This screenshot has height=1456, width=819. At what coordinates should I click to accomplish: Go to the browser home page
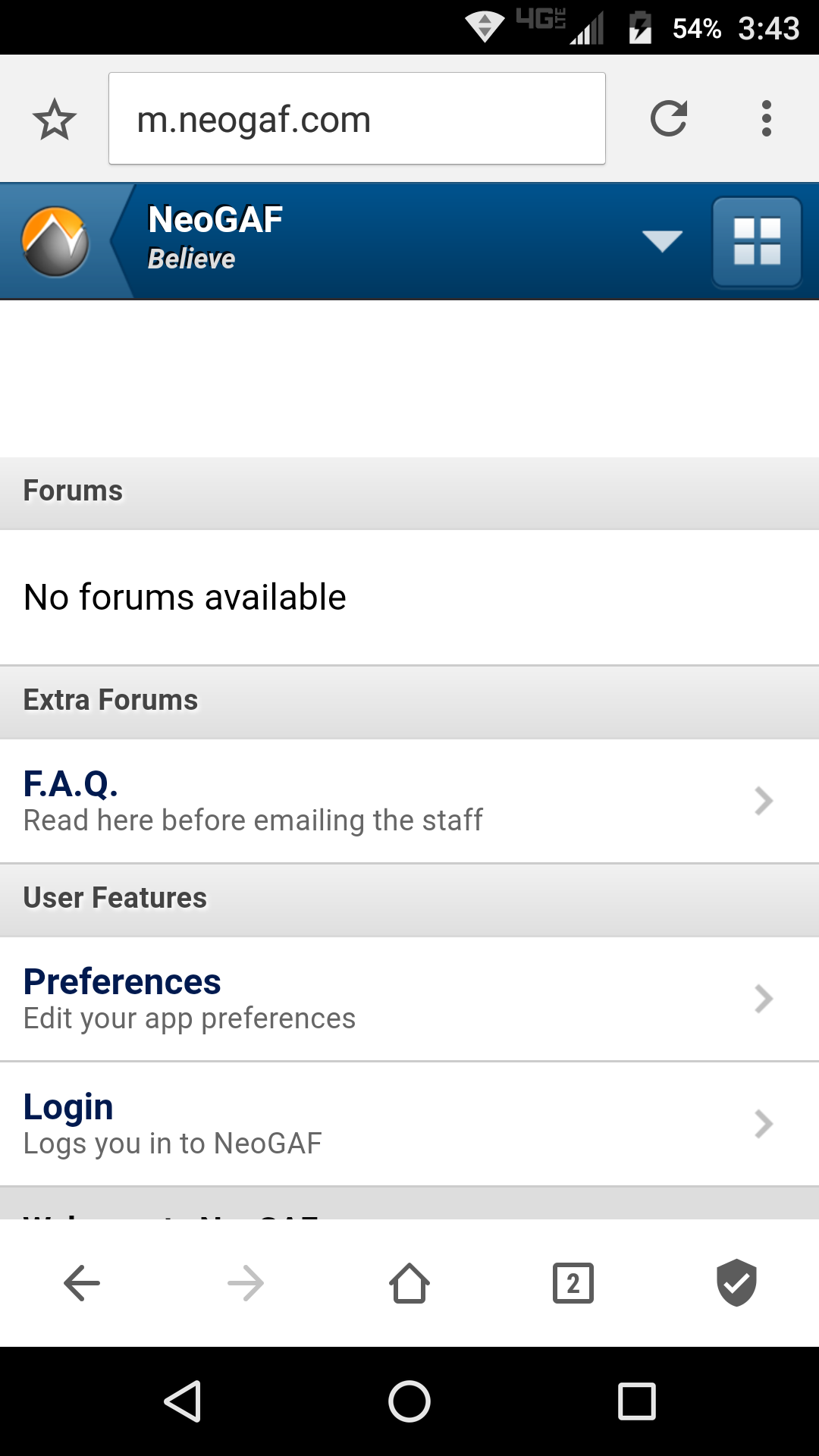tap(409, 1283)
